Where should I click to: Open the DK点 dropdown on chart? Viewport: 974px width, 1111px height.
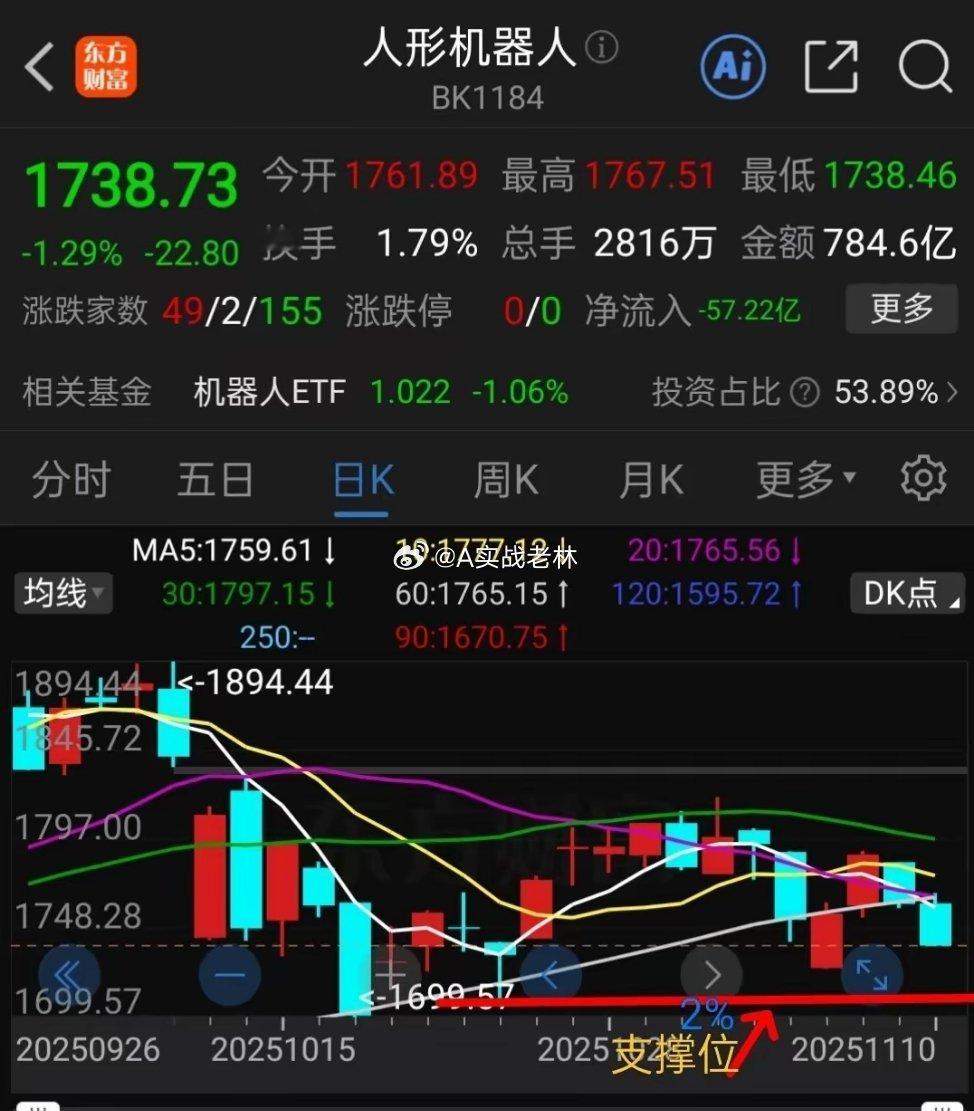pyautogui.click(x=907, y=594)
